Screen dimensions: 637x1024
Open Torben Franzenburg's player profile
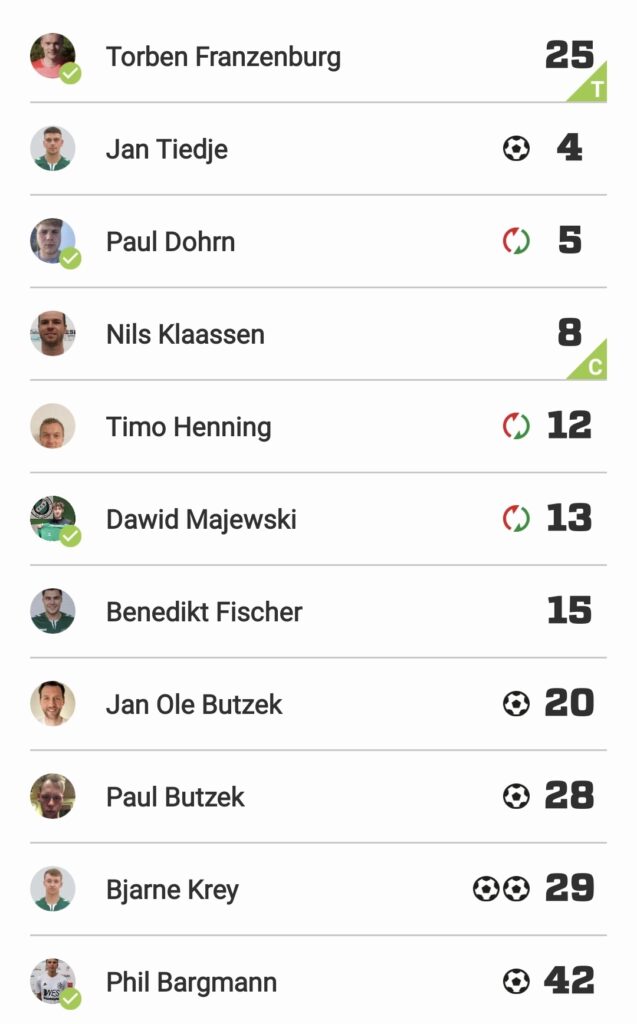[x=223, y=57]
